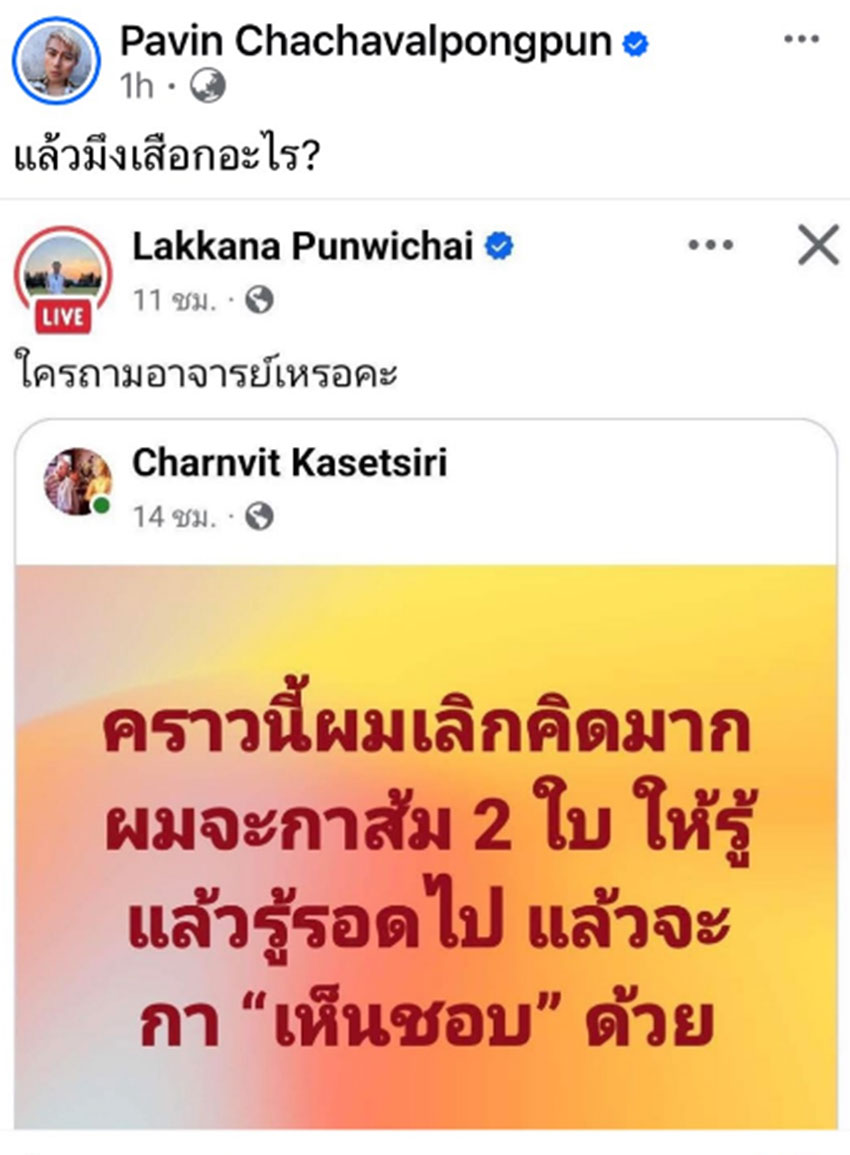
Task: Open Charnvit Kasetsiri's profile avatar
Action: (x=78, y=482)
